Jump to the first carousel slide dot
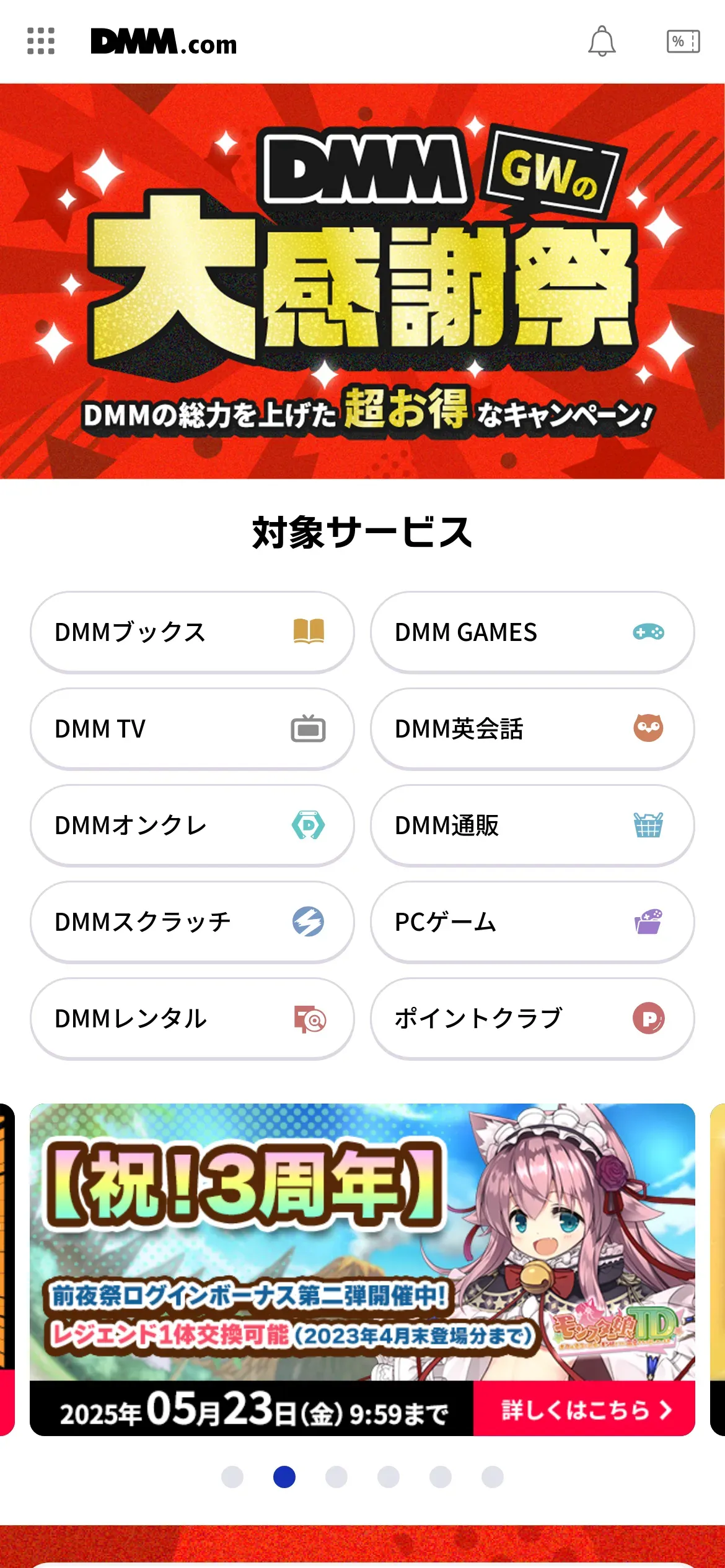 (x=232, y=1477)
